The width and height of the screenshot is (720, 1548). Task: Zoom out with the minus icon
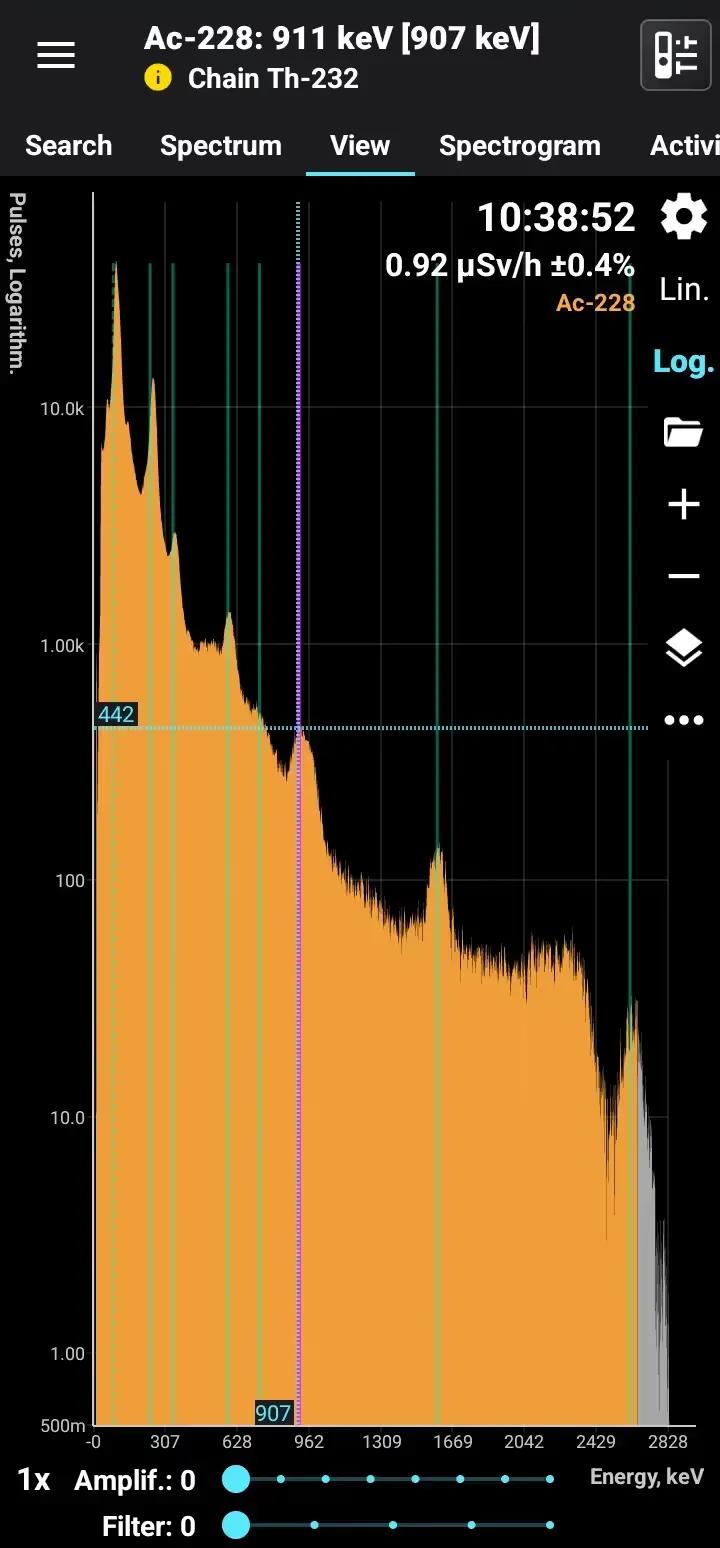pyautogui.click(x=684, y=577)
